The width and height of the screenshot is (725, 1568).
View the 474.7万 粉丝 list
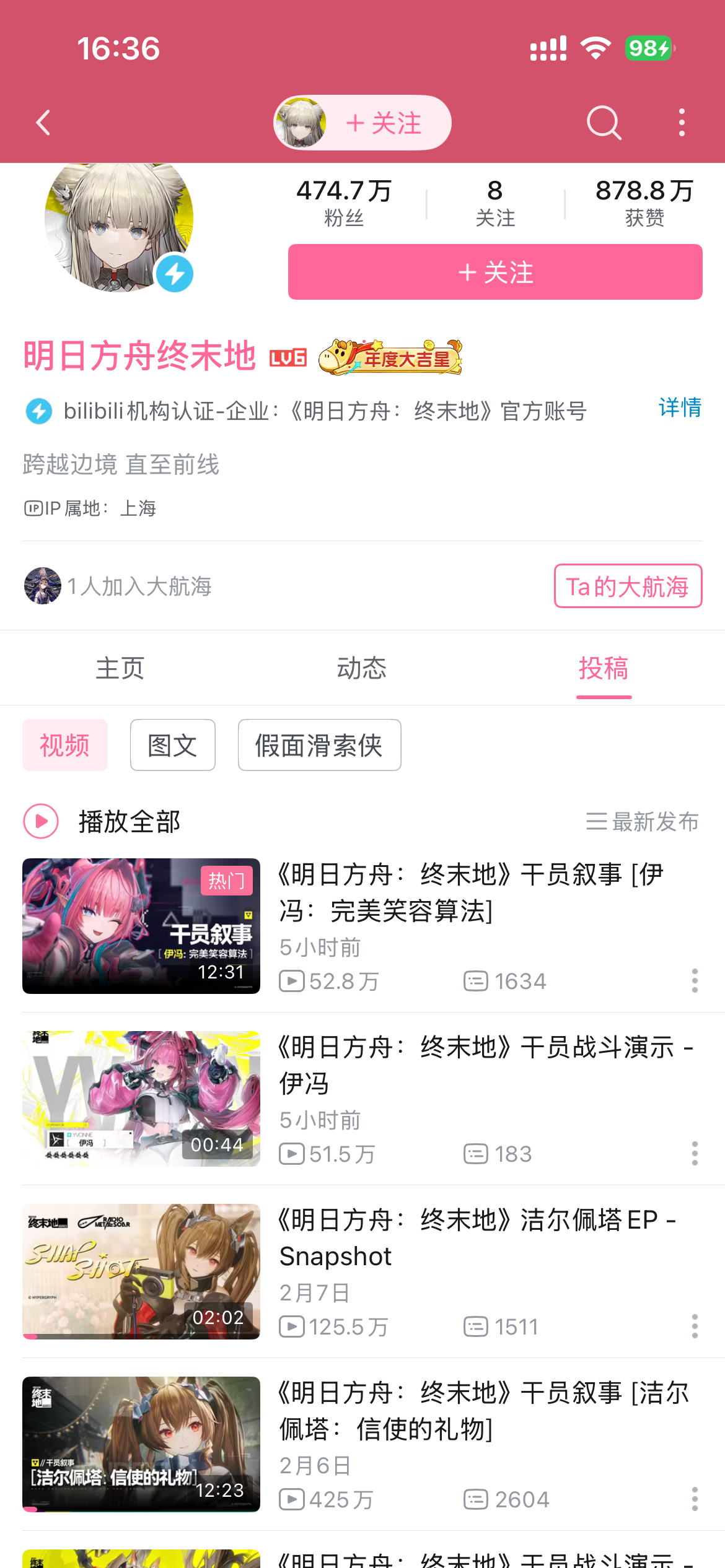[344, 203]
